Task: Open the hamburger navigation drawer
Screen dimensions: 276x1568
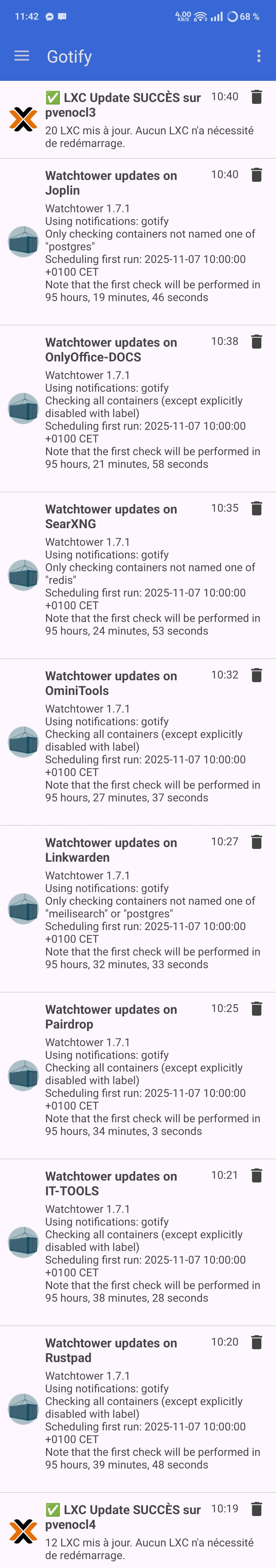Action: click(x=22, y=56)
